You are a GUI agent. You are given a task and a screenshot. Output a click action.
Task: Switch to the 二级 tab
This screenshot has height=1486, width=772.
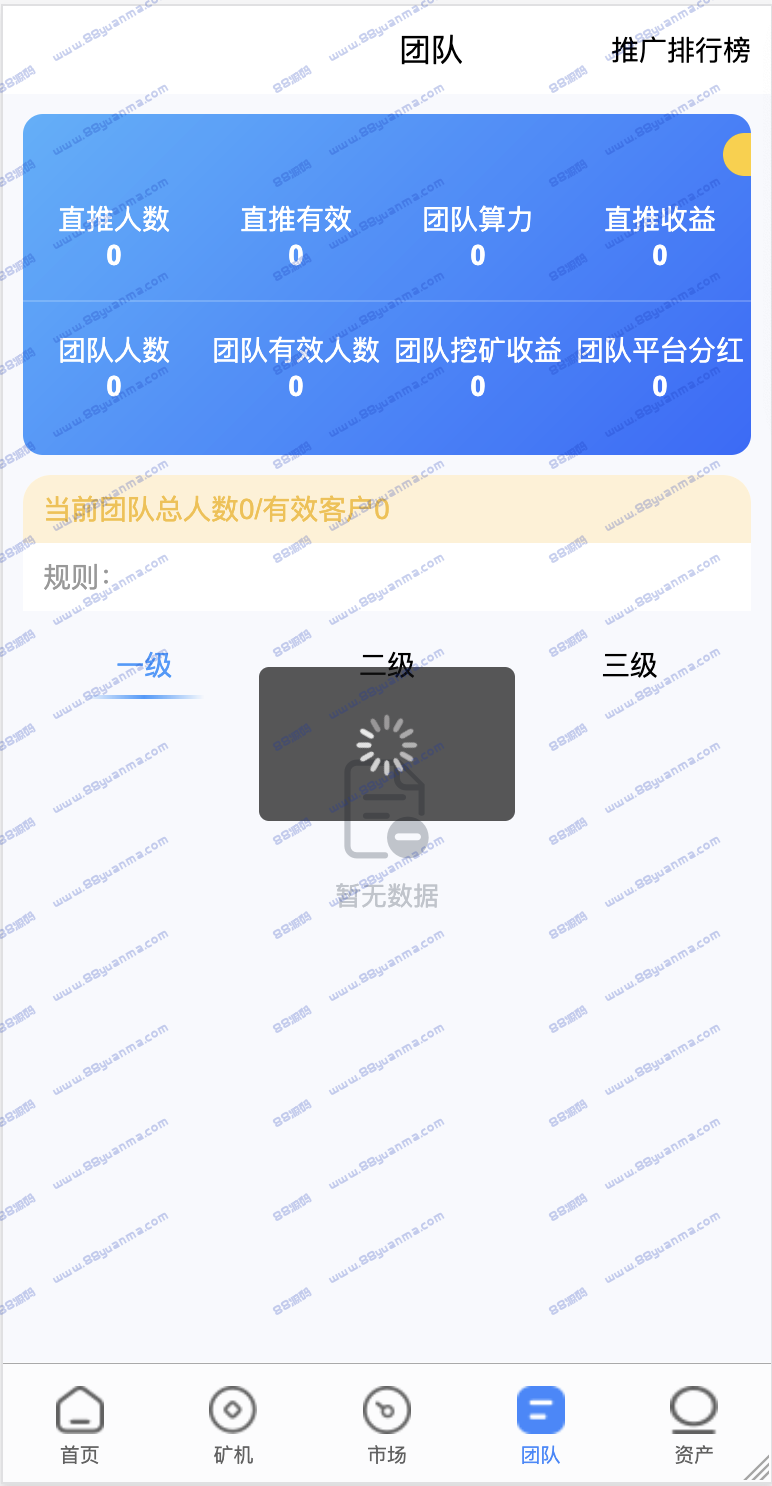[387, 665]
